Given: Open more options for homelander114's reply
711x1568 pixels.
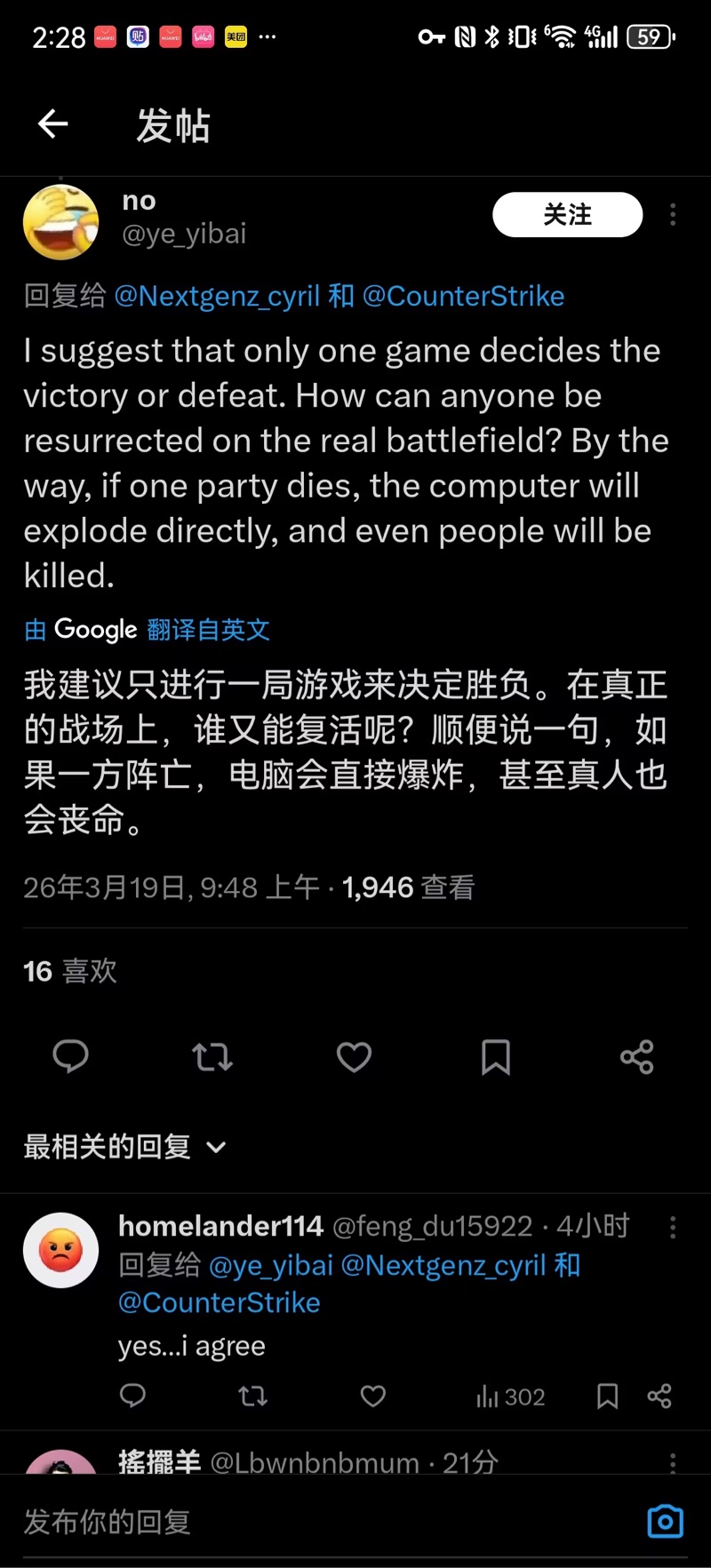Looking at the screenshot, I should pos(673,1228).
